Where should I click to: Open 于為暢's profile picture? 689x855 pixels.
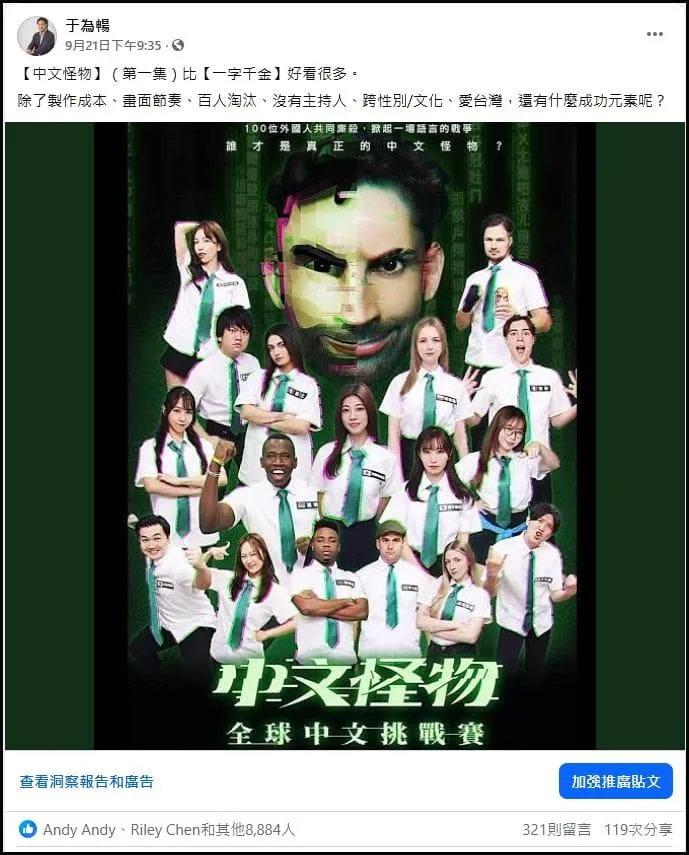click(37, 36)
